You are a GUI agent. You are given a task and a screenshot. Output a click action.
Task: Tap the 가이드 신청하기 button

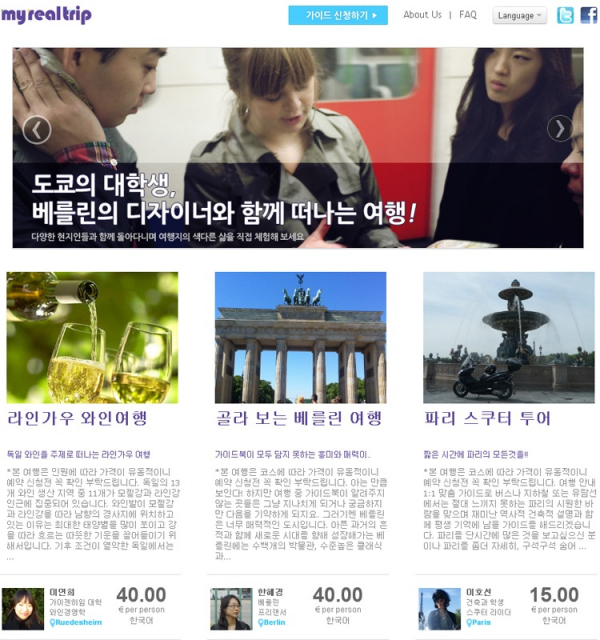337,15
